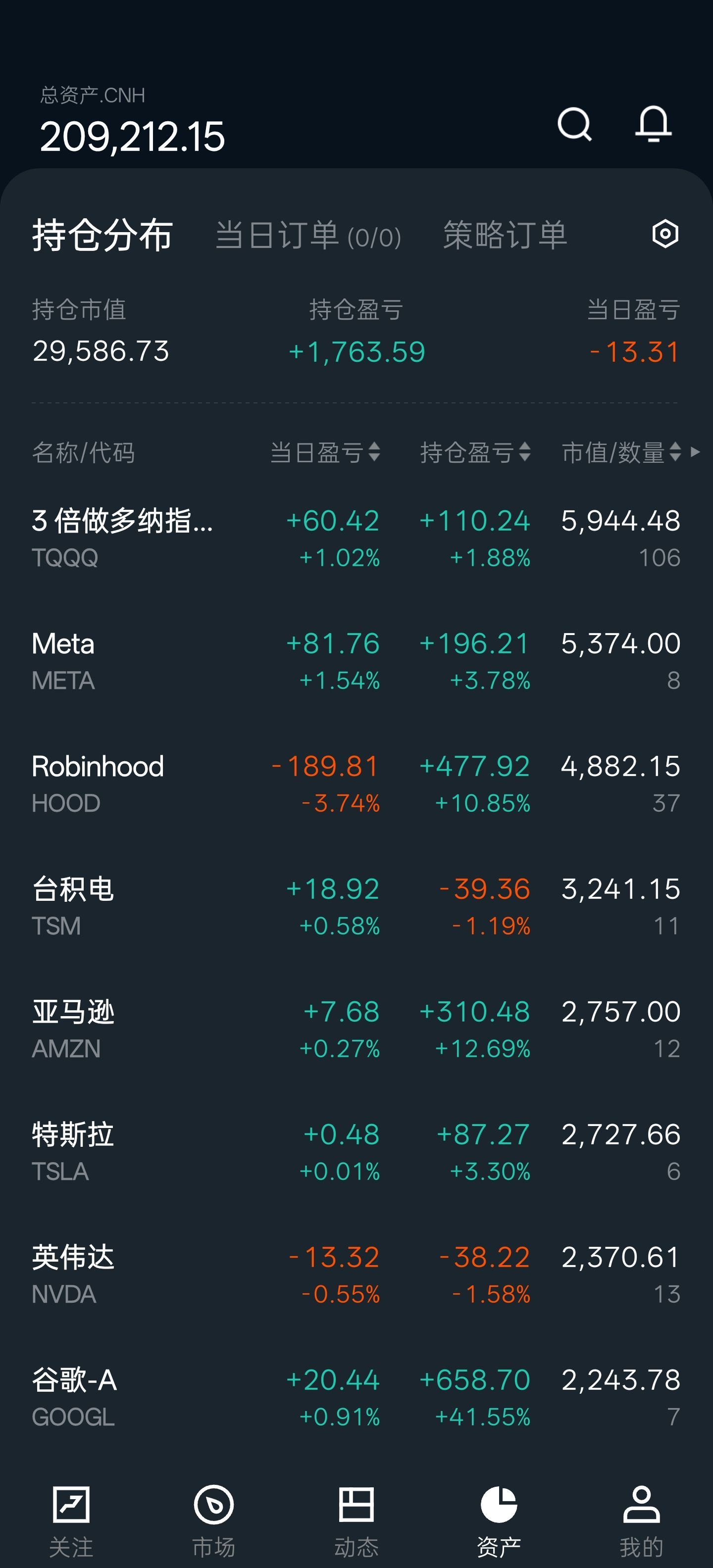Sort holdings by 当日盈亏
The image size is (713, 1568).
[x=325, y=452]
